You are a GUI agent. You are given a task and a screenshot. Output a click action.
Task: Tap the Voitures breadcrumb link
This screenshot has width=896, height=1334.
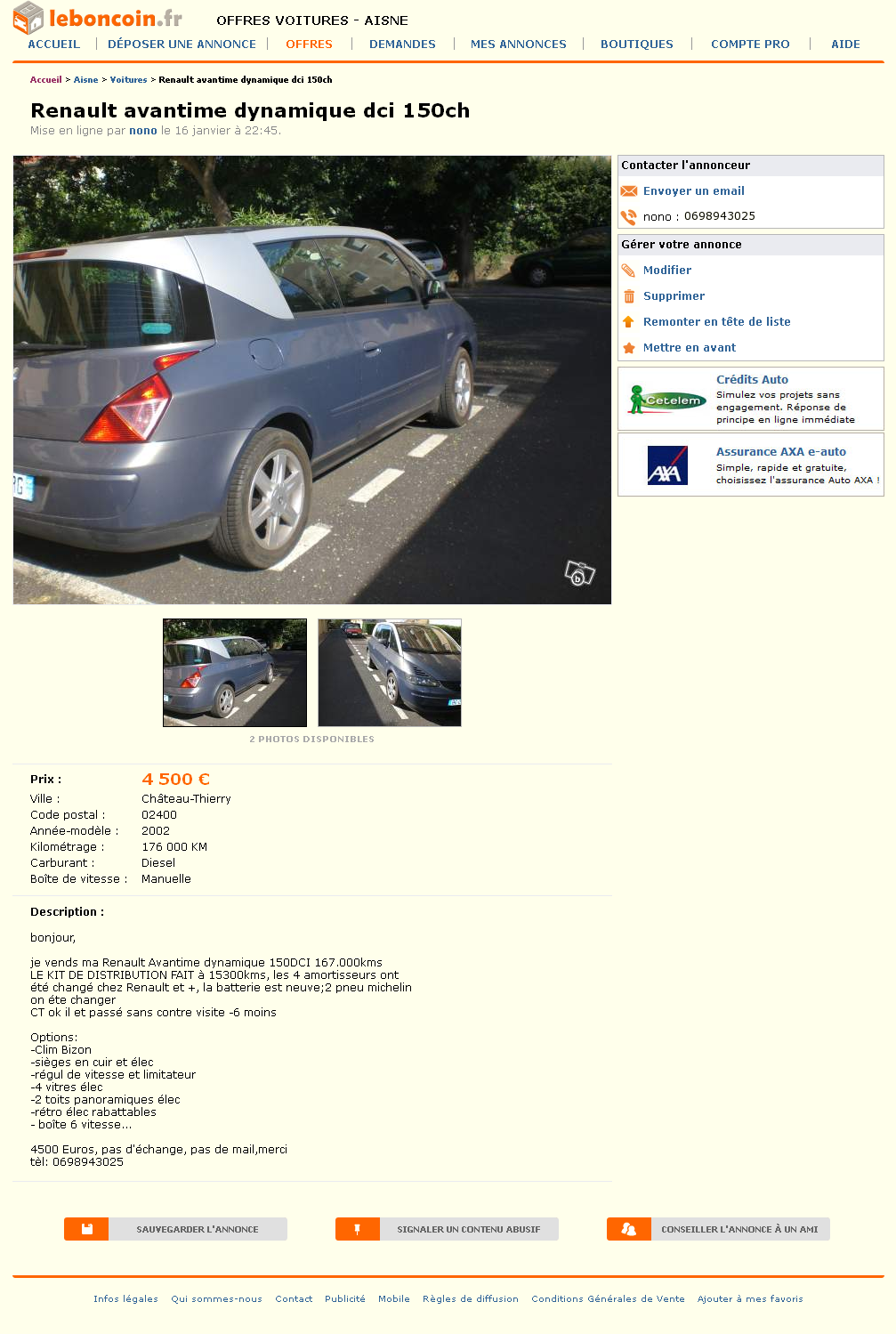click(x=128, y=80)
